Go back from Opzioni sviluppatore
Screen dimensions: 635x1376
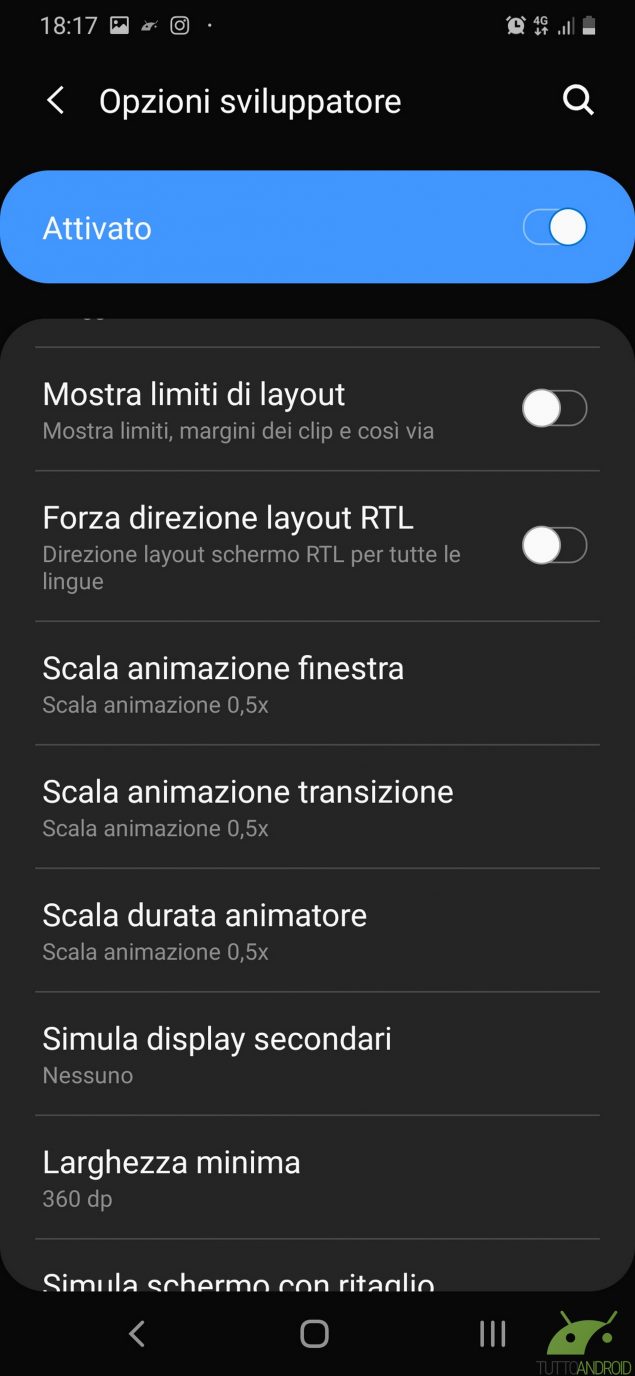tap(56, 101)
